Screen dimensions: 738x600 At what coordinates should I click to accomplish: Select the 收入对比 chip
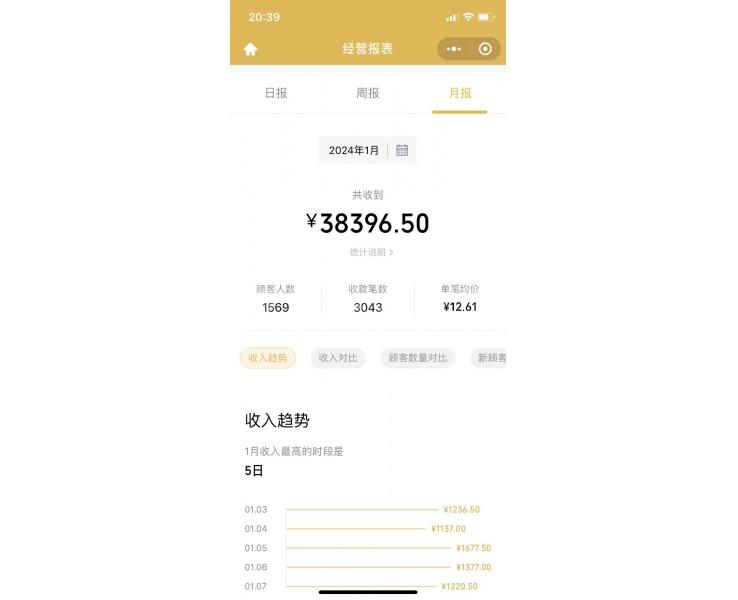(338, 358)
